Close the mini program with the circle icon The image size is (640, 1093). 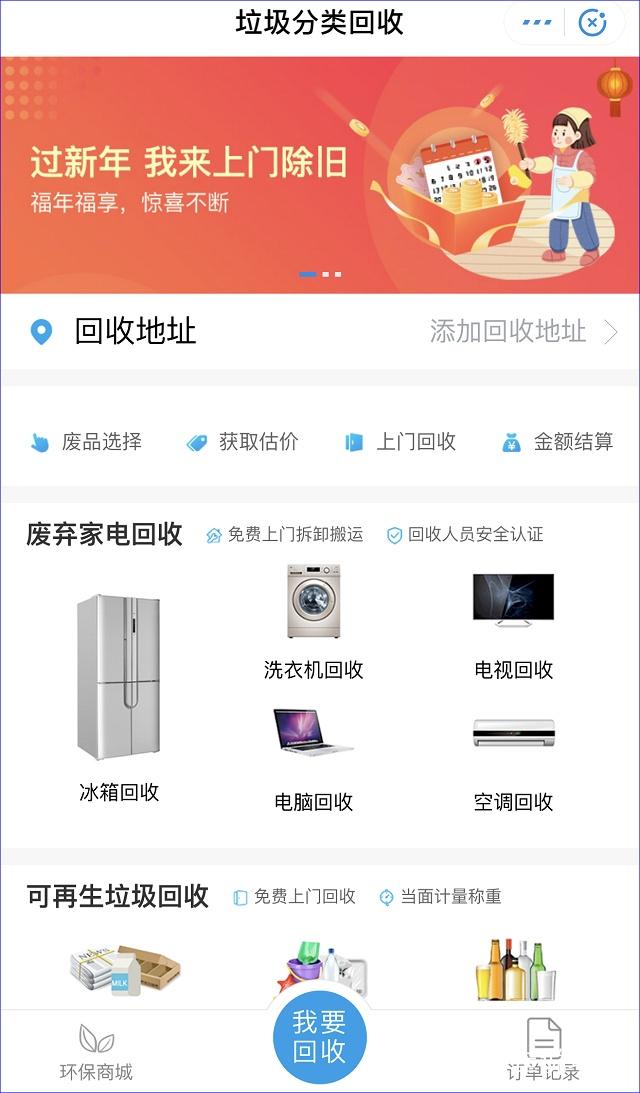pos(593,22)
